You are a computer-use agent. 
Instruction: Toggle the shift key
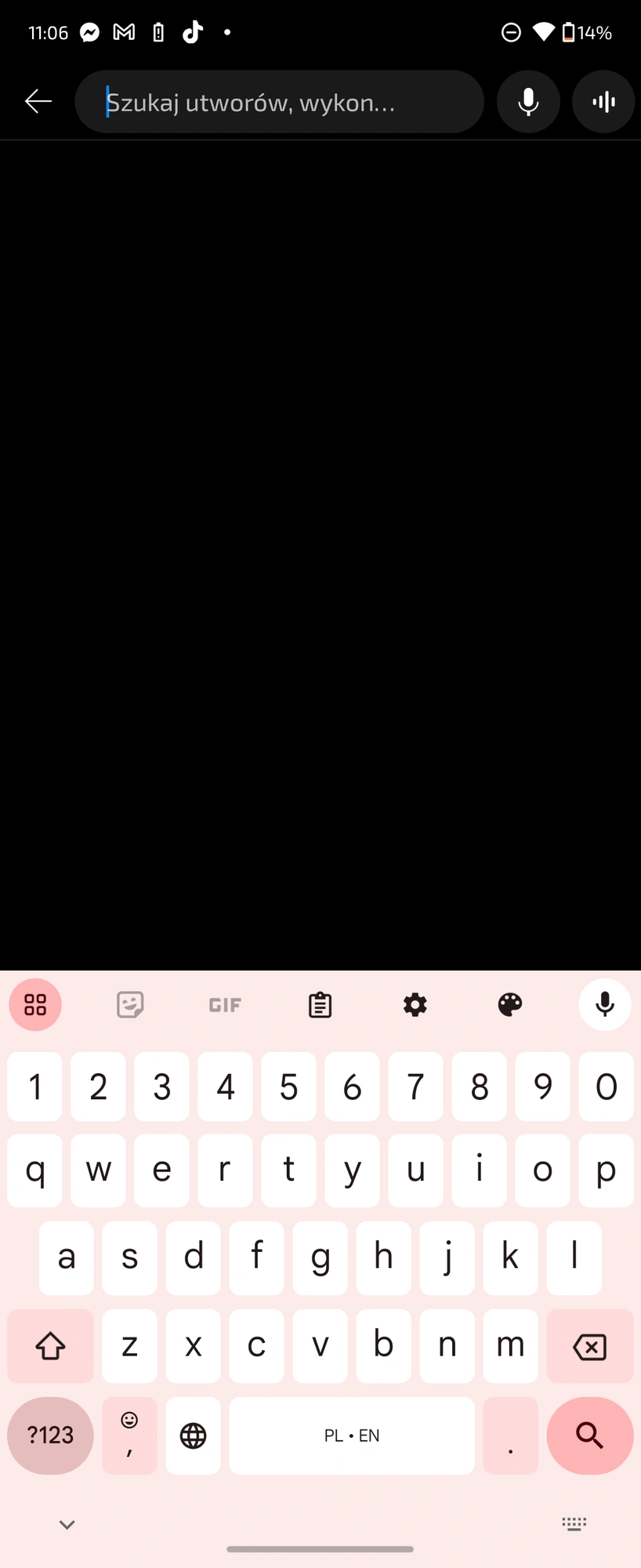pos(50,1347)
